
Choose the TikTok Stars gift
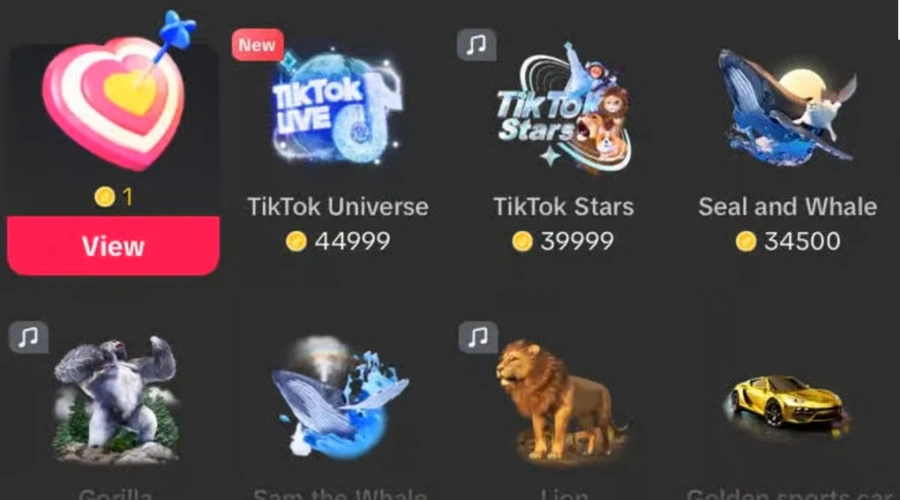pyautogui.click(x=563, y=110)
